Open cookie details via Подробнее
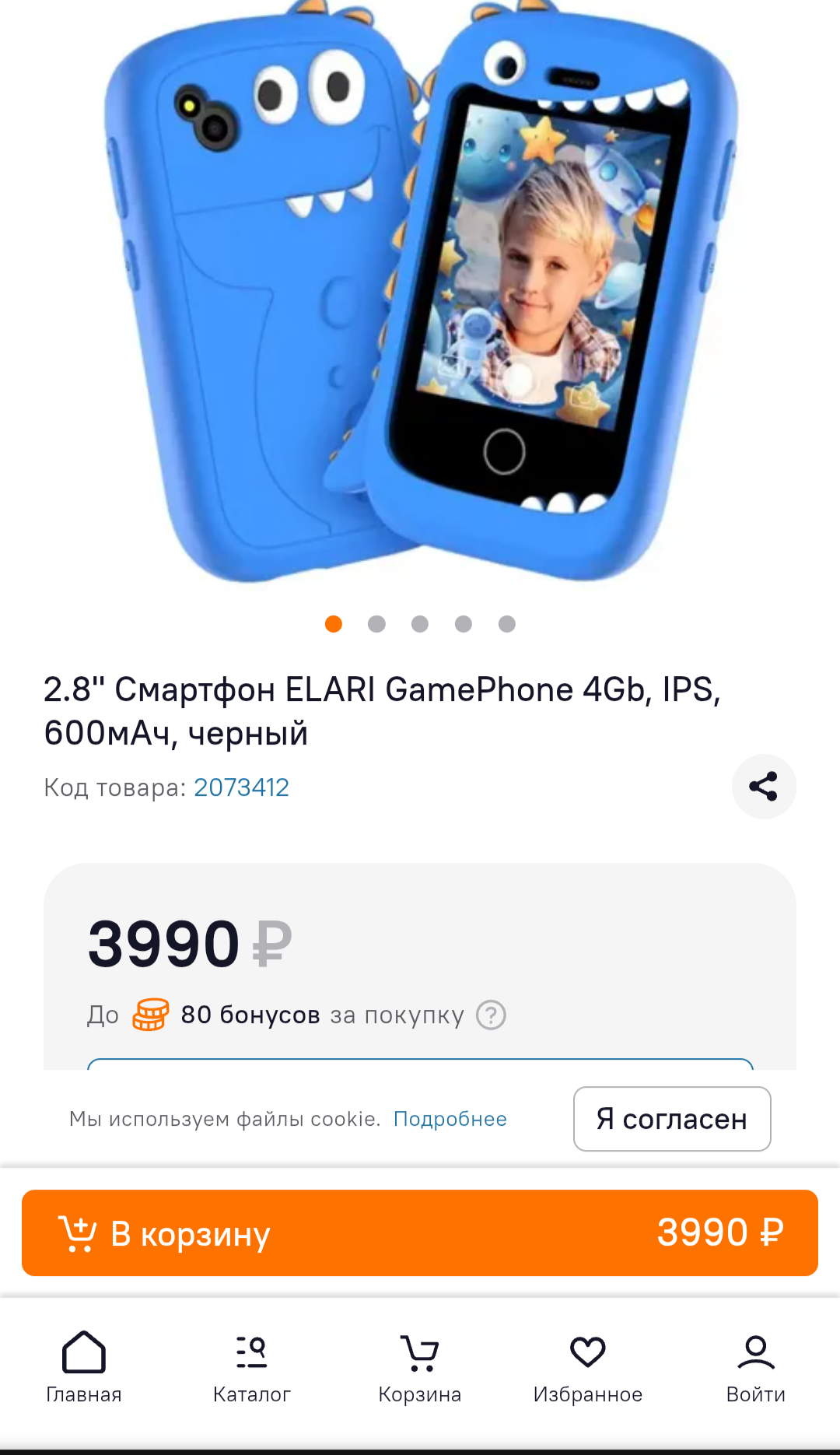 point(450,1119)
